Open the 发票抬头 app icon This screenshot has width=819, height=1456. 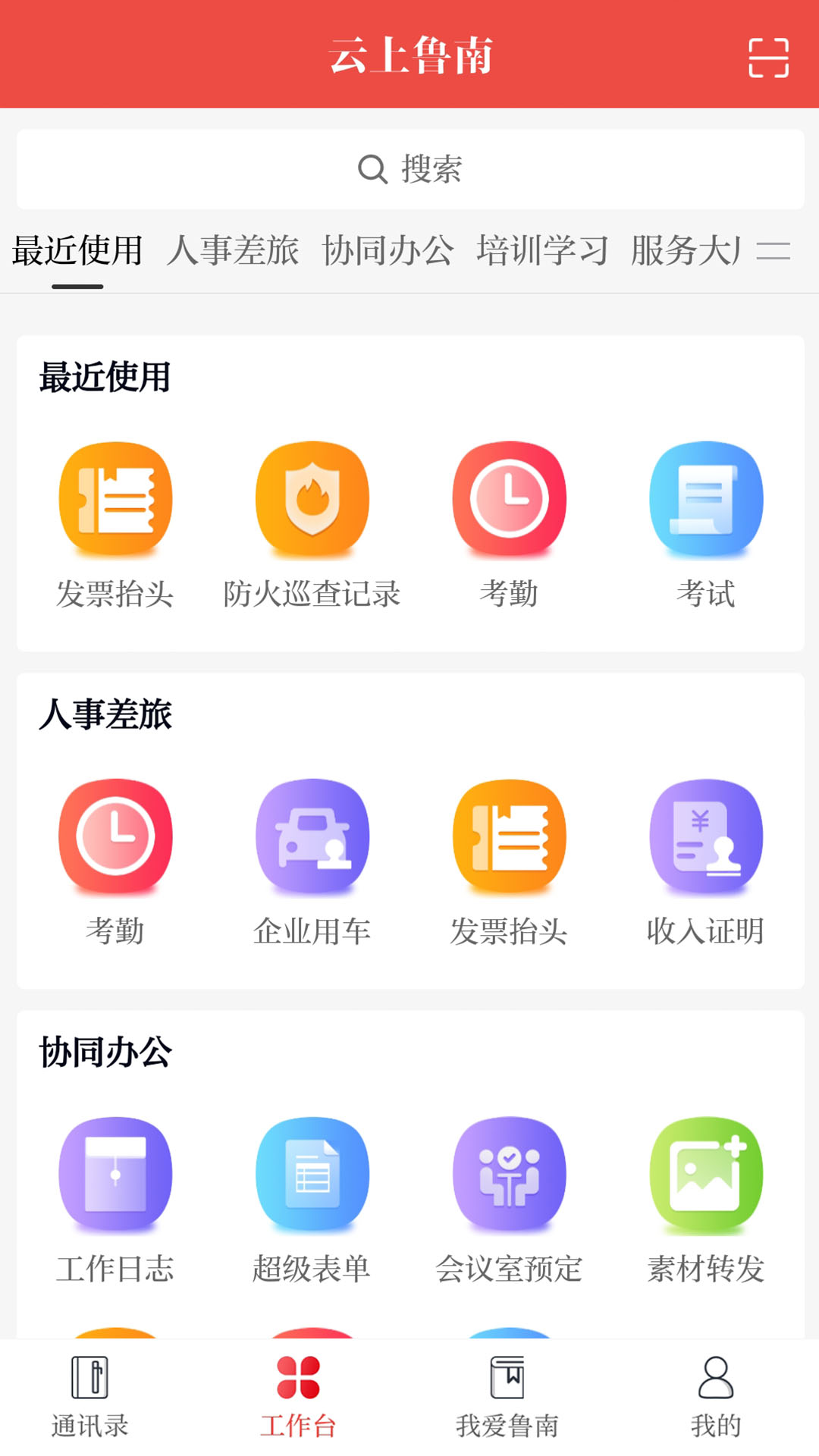[115, 498]
